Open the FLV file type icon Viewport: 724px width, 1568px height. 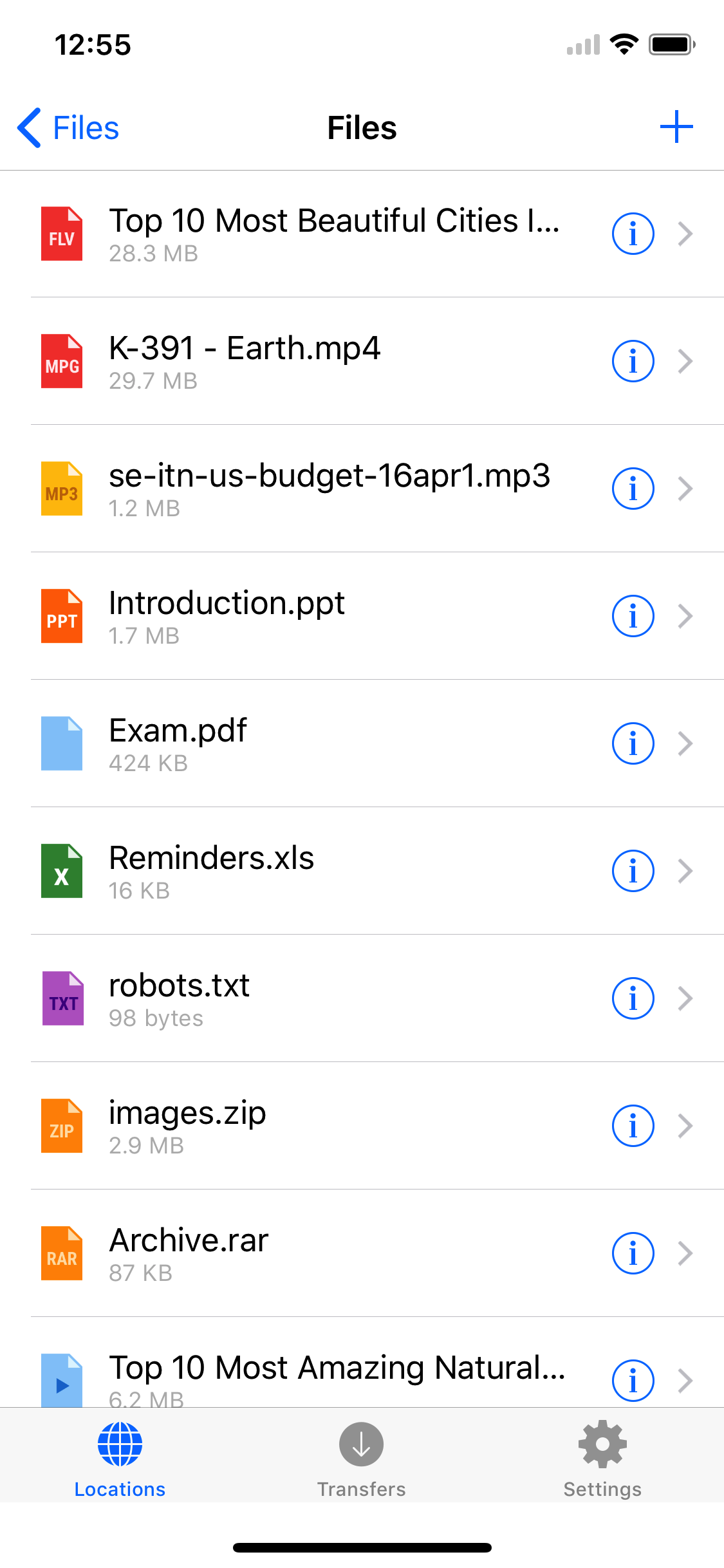(x=62, y=234)
